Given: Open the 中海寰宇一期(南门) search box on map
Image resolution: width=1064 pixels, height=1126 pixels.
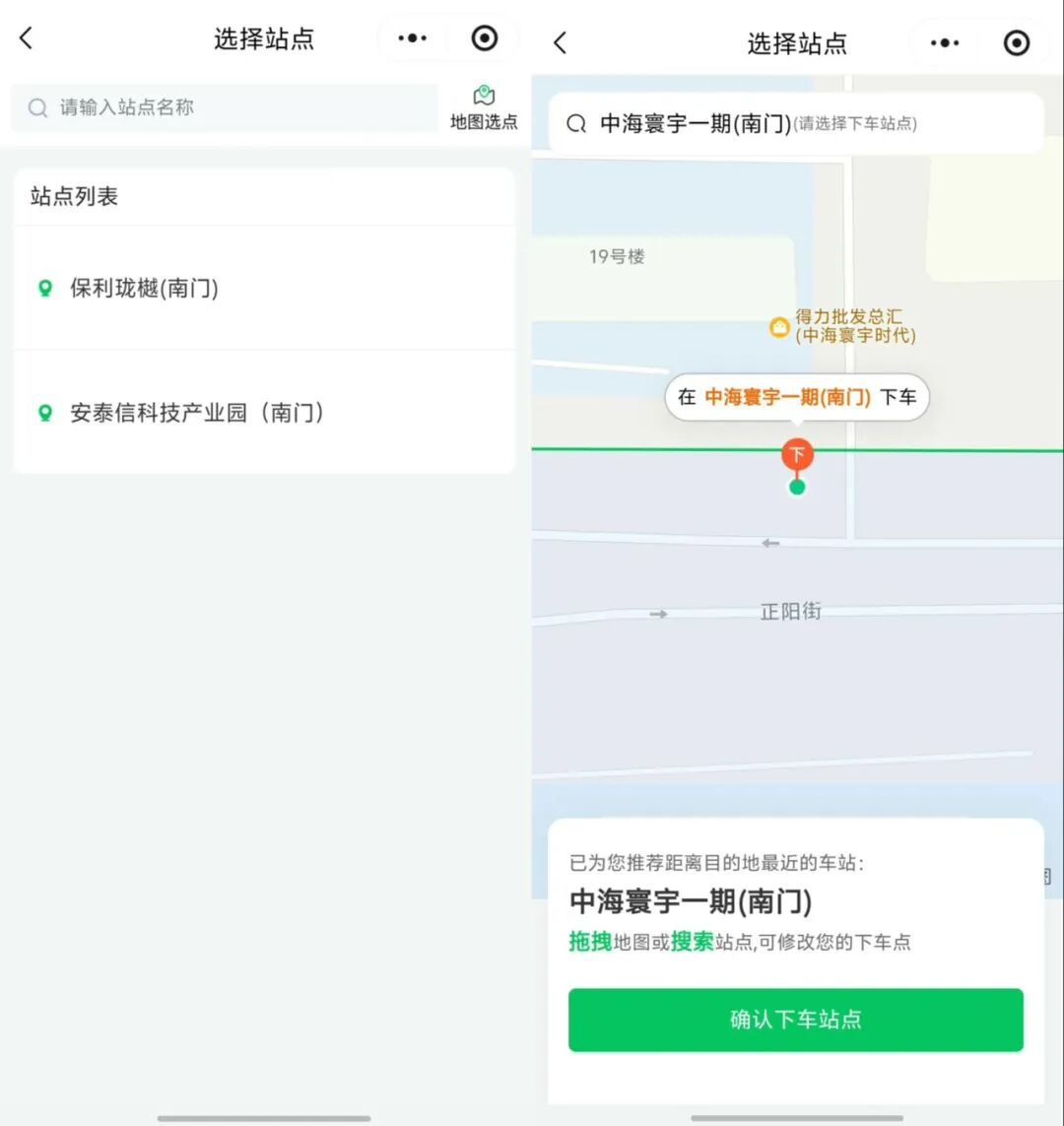Looking at the screenshot, I should [795, 123].
